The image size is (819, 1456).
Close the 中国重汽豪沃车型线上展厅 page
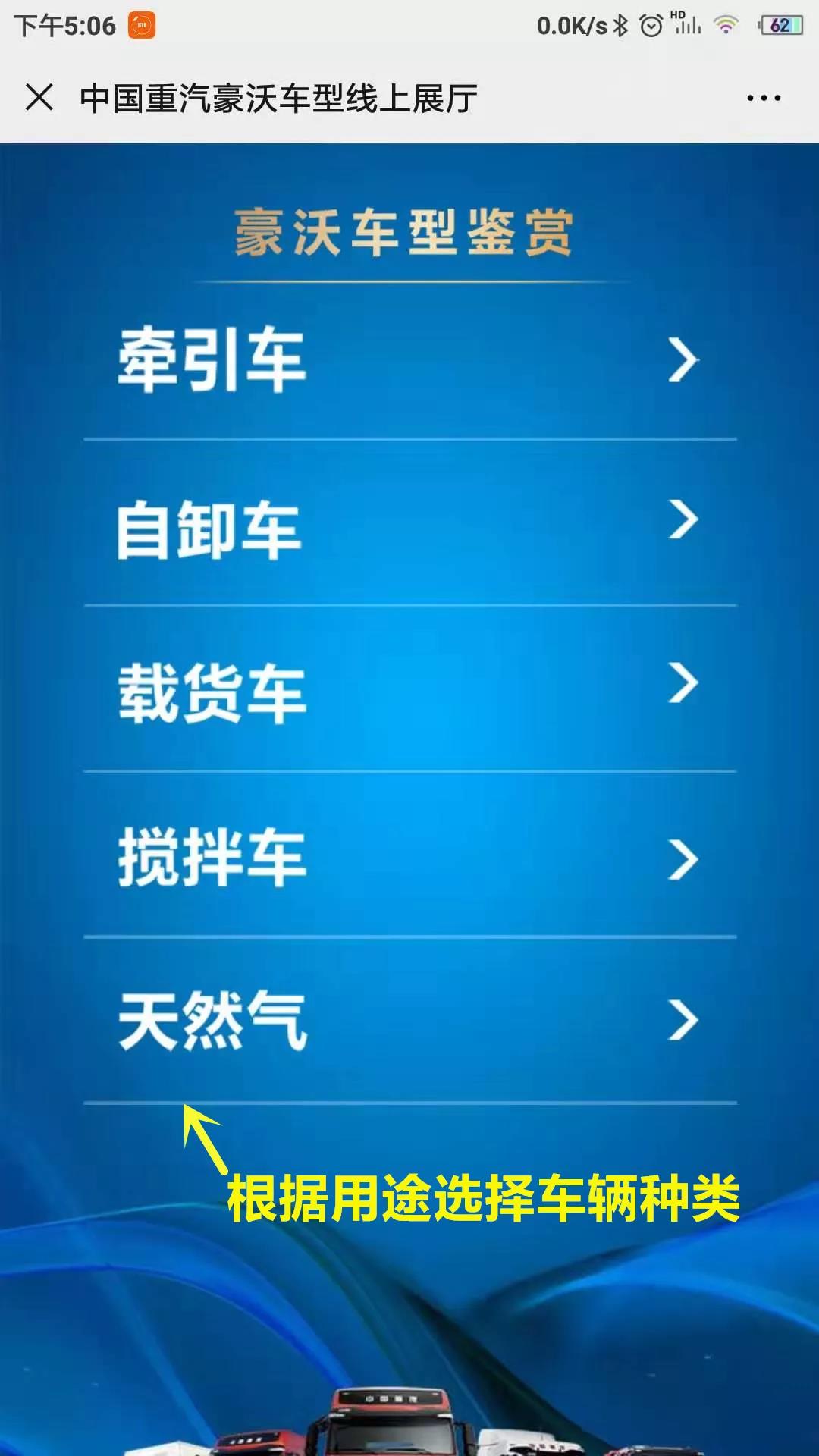point(39,98)
